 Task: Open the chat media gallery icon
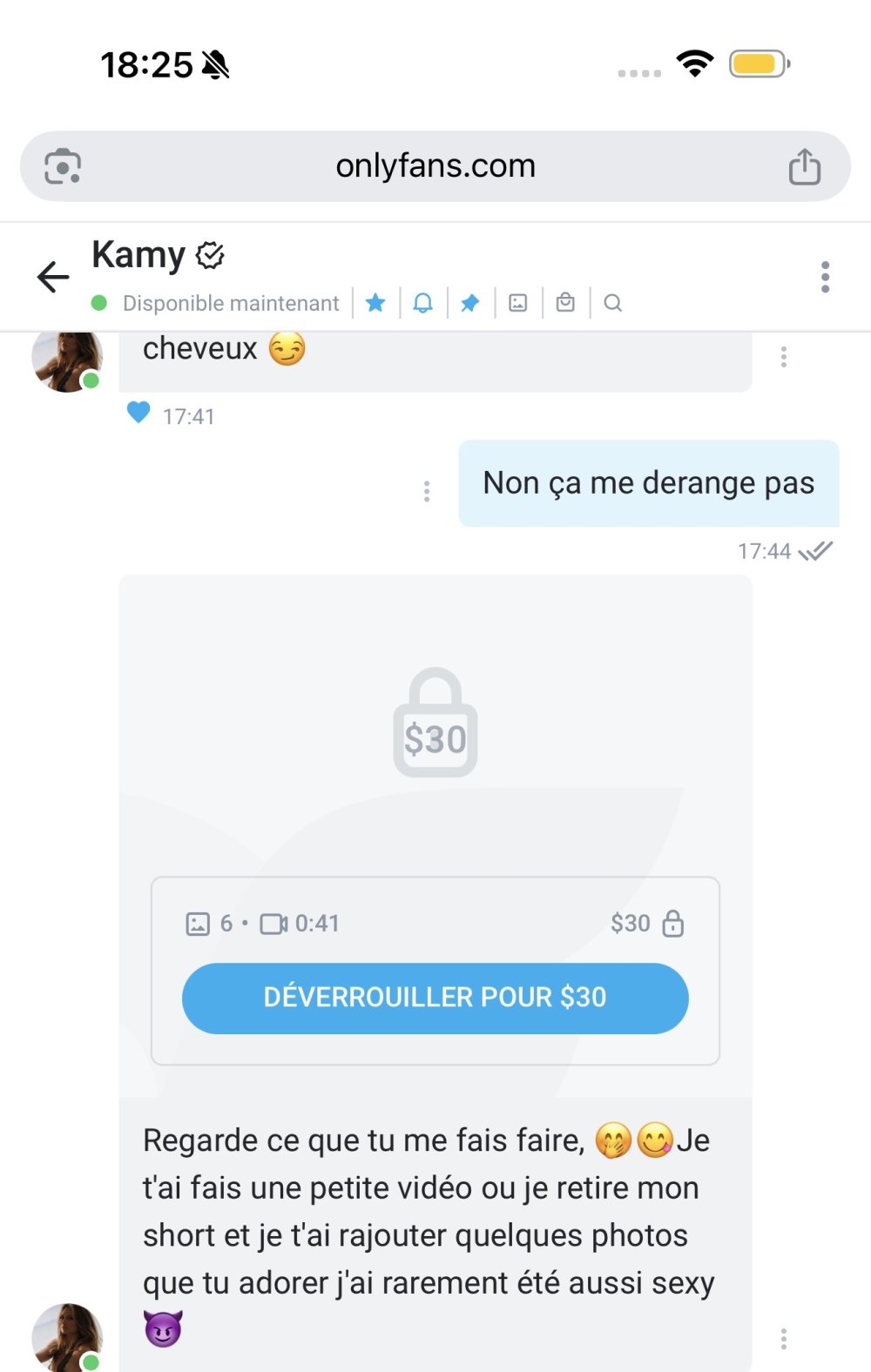(518, 303)
